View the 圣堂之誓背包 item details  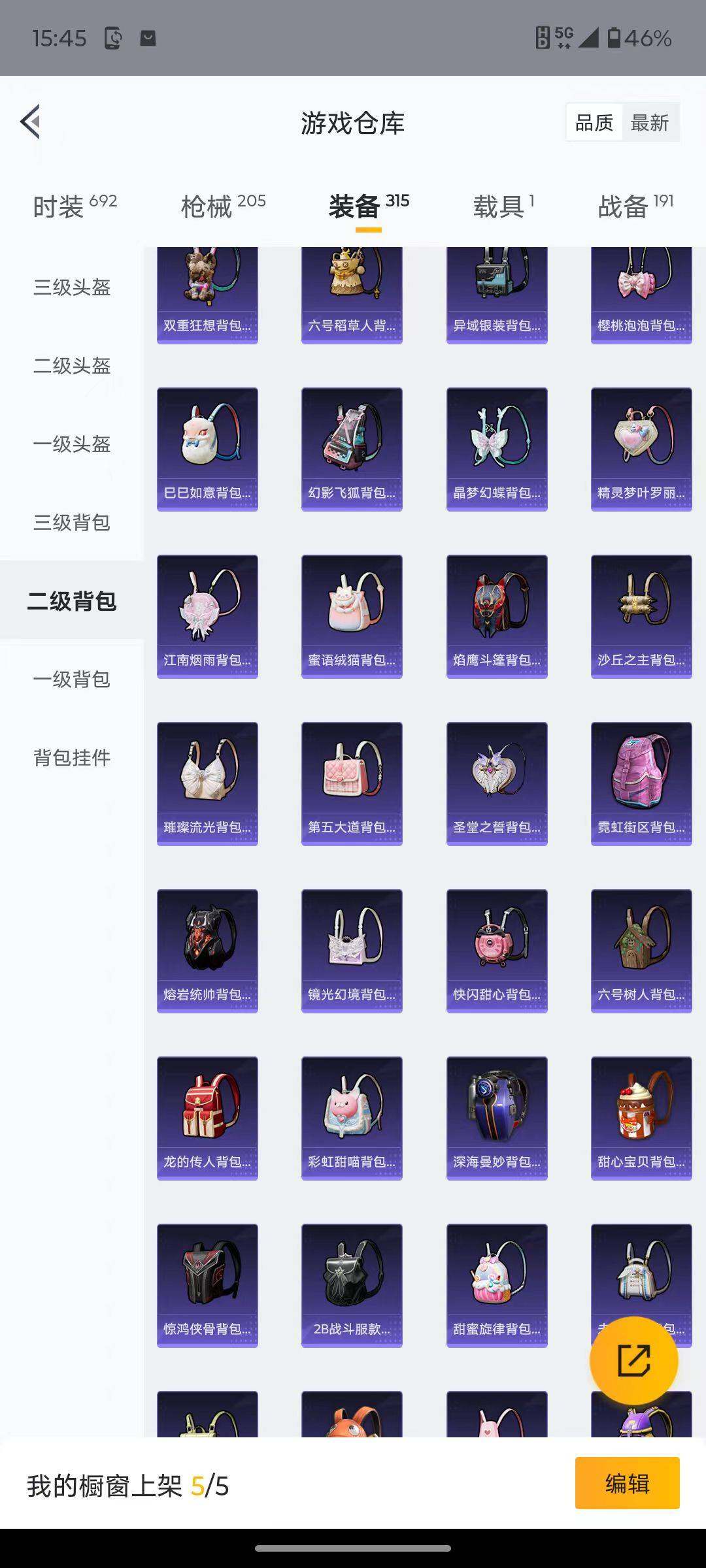[496, 782]
